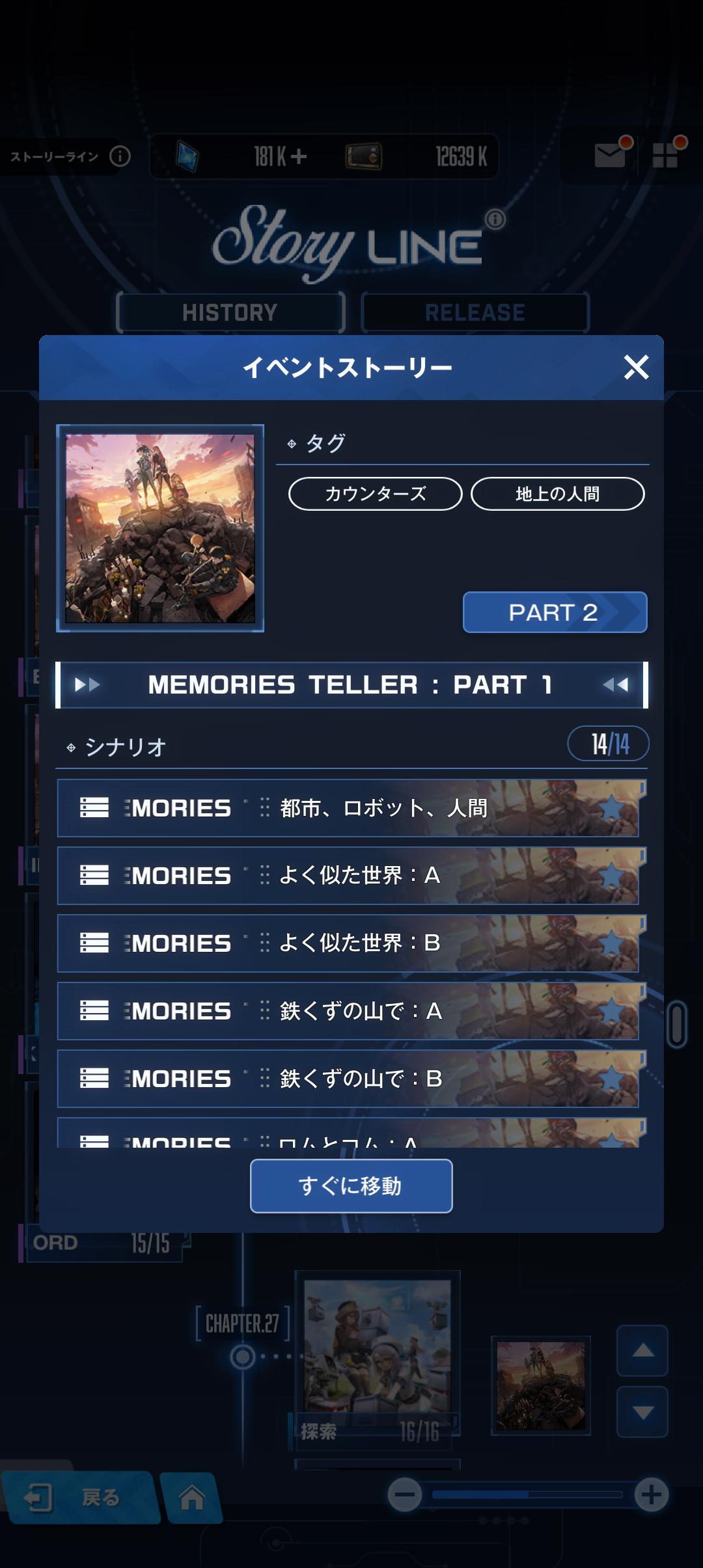The height and width of the screenshot is (1568, 703).
Task: View scenario 鉄くずの山で：B
Action: pos(348,1079)
